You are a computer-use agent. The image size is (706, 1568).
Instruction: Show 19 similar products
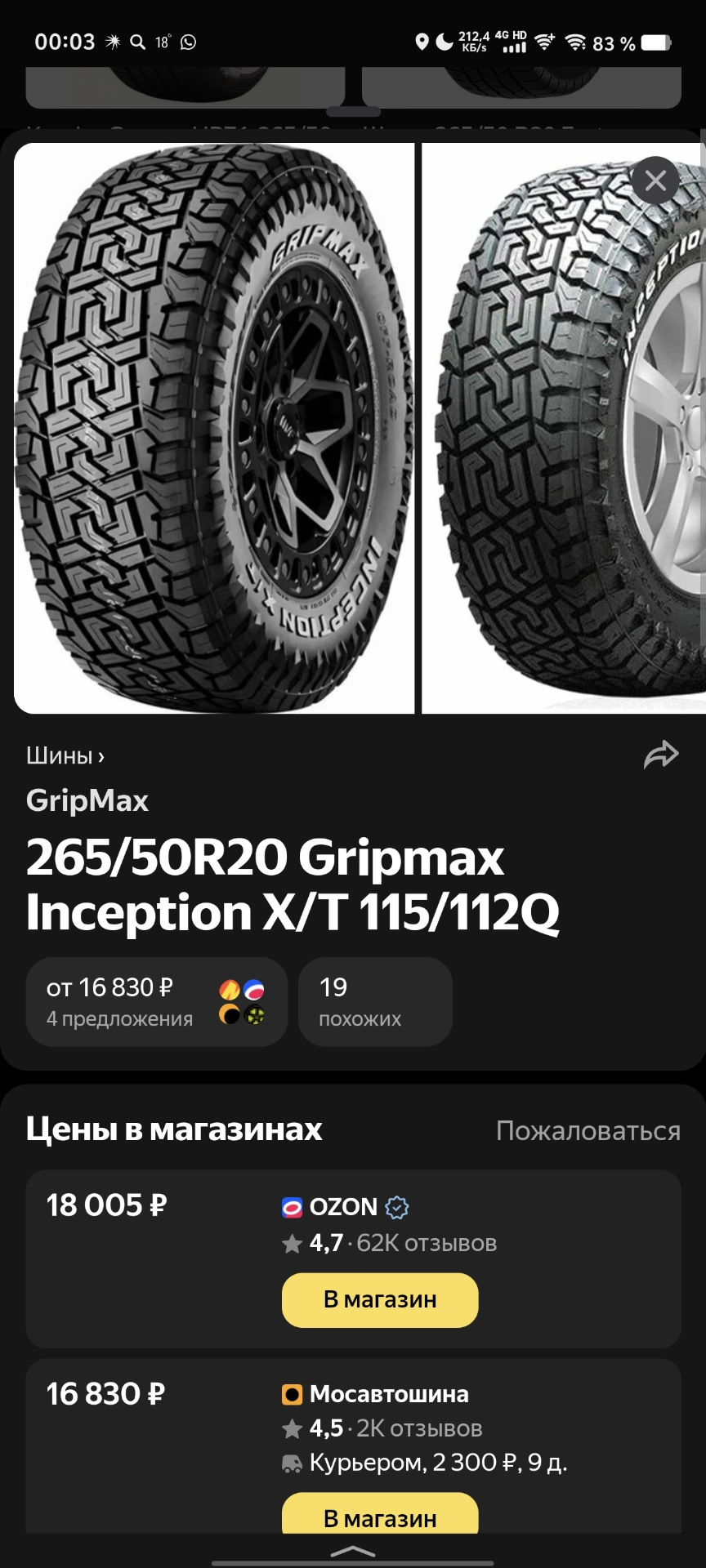click(375, 1002)
